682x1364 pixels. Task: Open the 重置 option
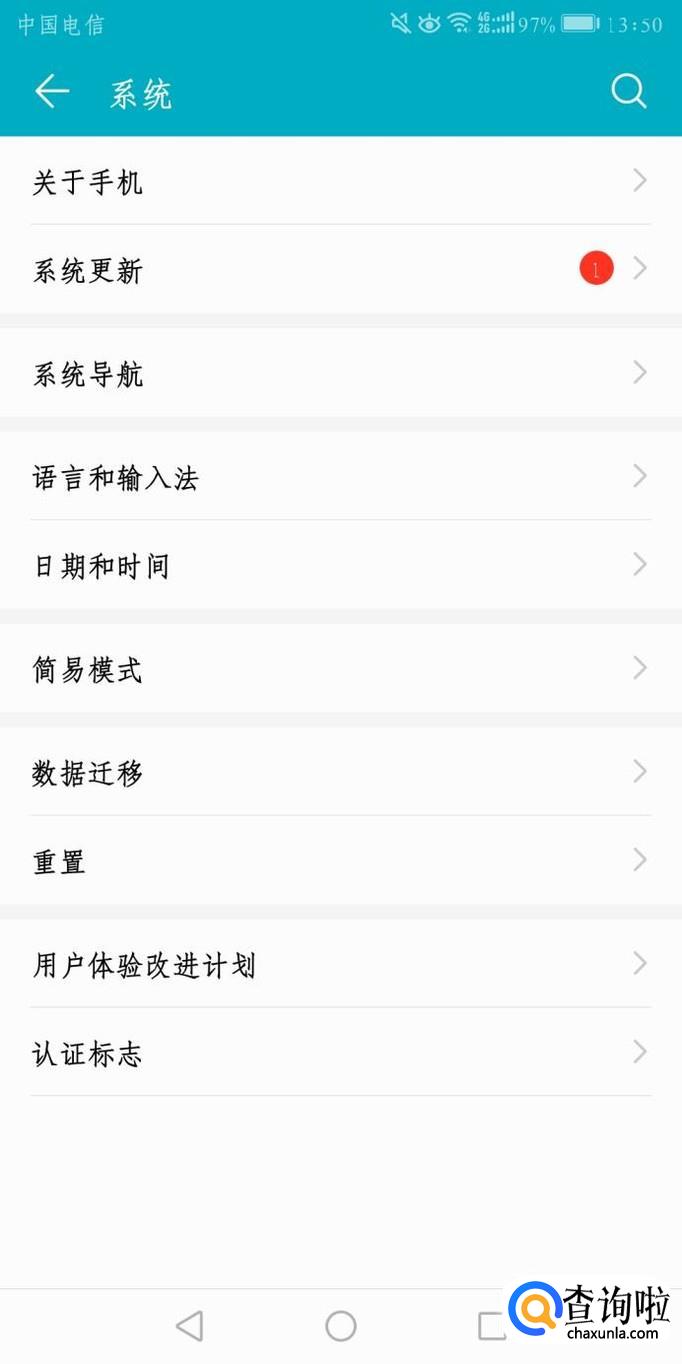tap(340, 860)
